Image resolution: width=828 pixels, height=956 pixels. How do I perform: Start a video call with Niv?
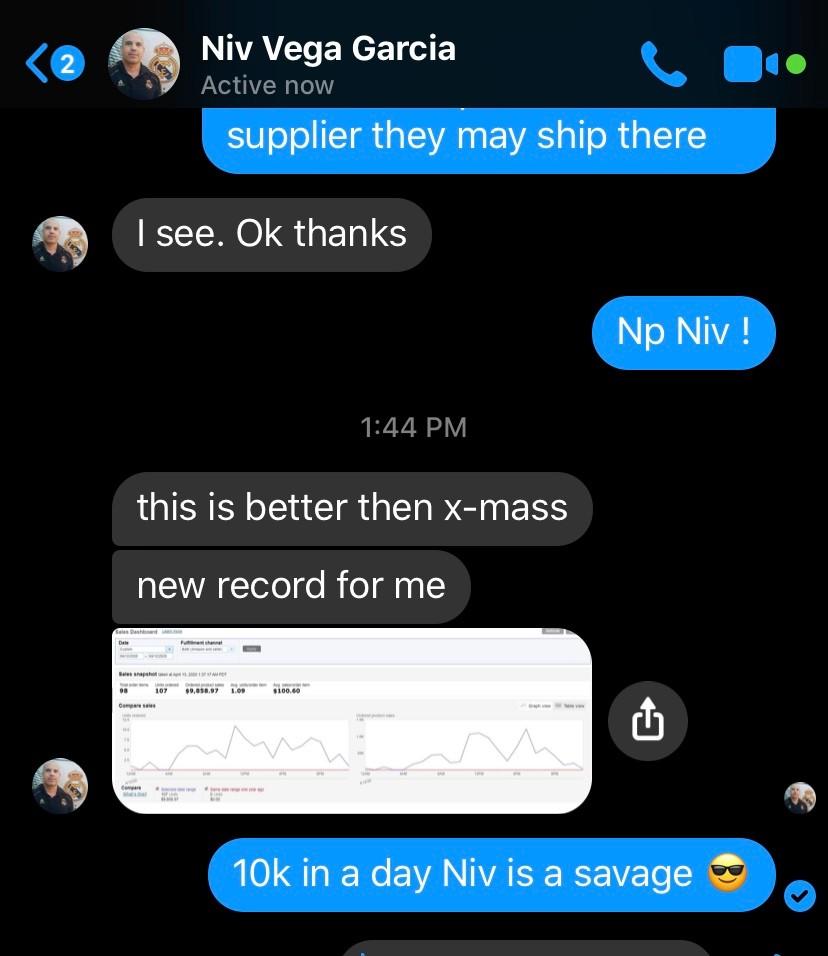750,65
